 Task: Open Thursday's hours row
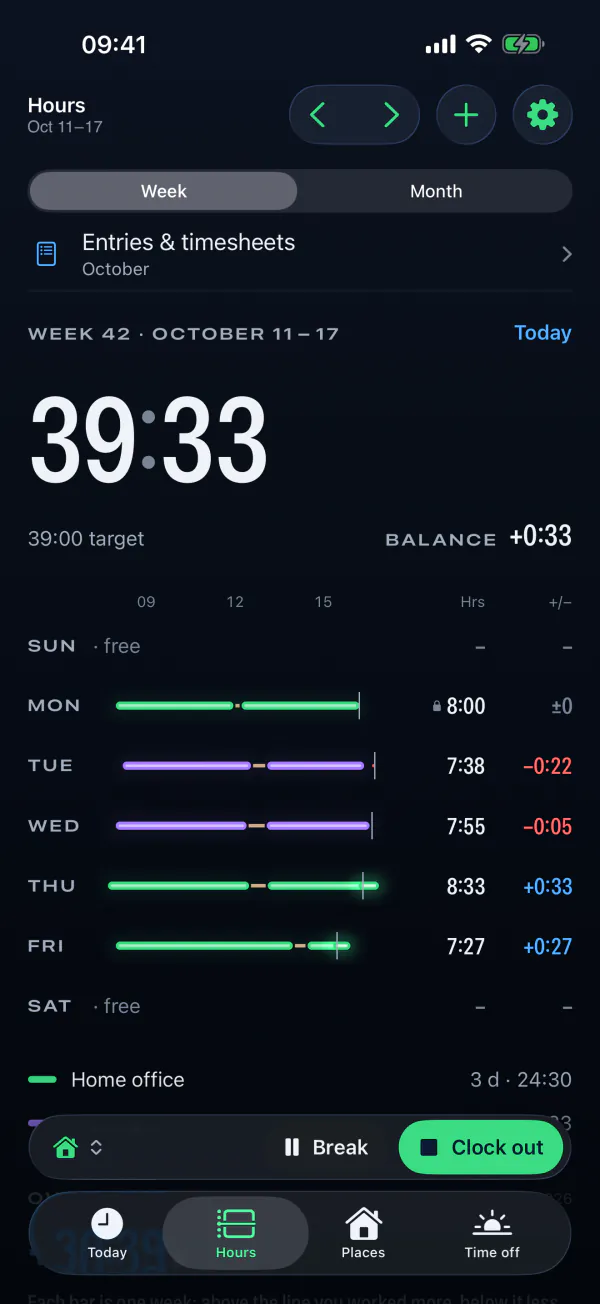tap(300, 886)
